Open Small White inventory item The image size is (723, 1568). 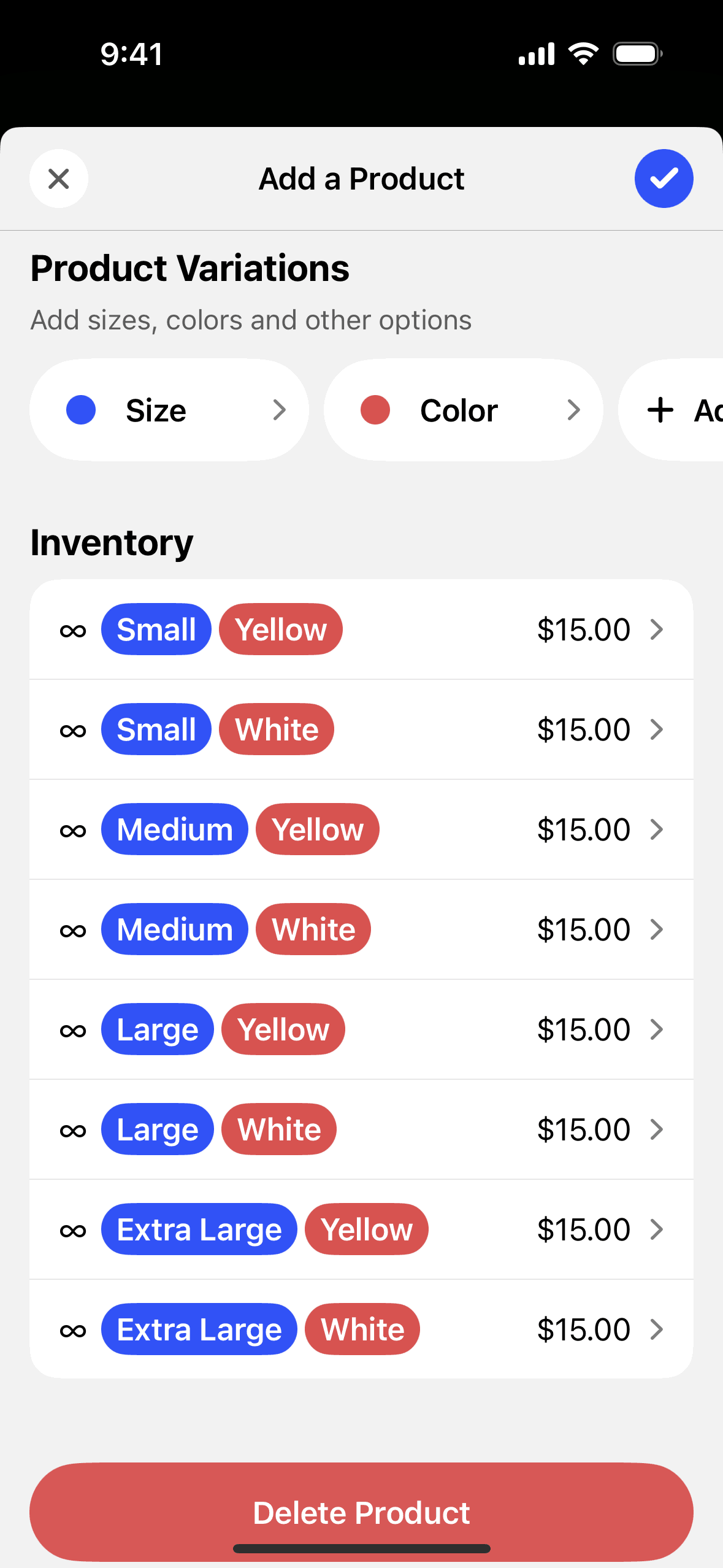(361, 729)
